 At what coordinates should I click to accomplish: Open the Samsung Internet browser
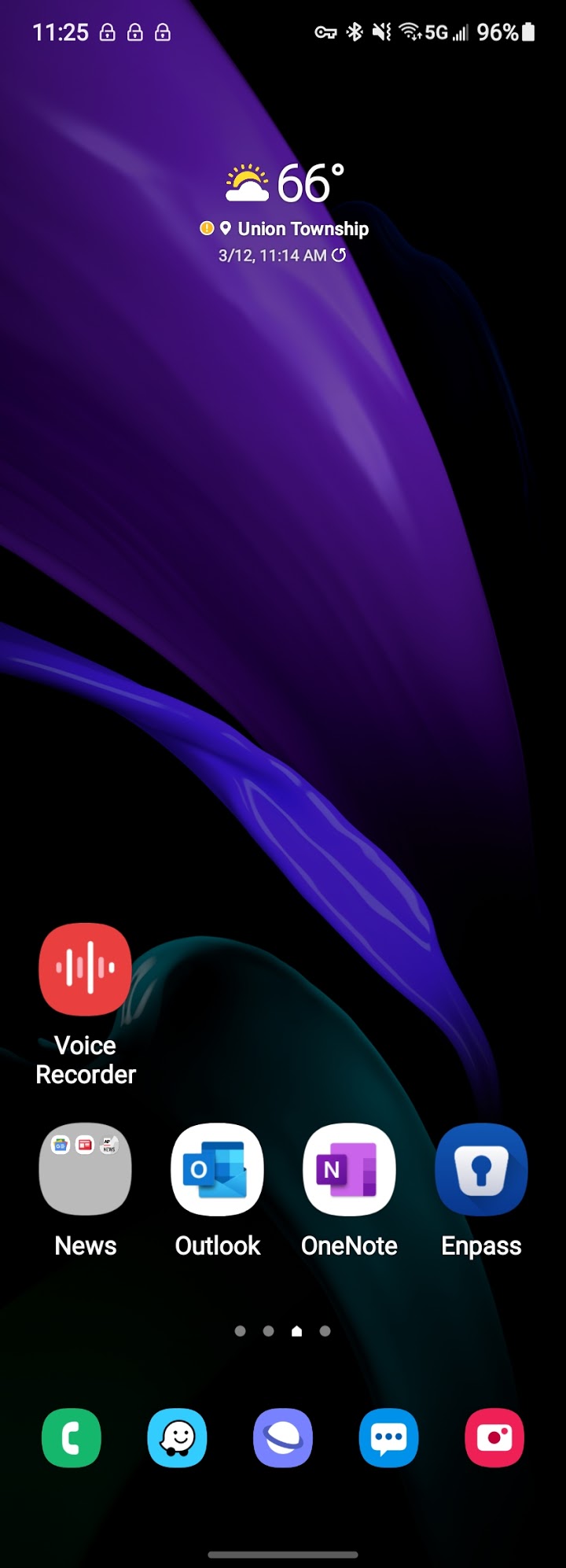pos(283,1438)
